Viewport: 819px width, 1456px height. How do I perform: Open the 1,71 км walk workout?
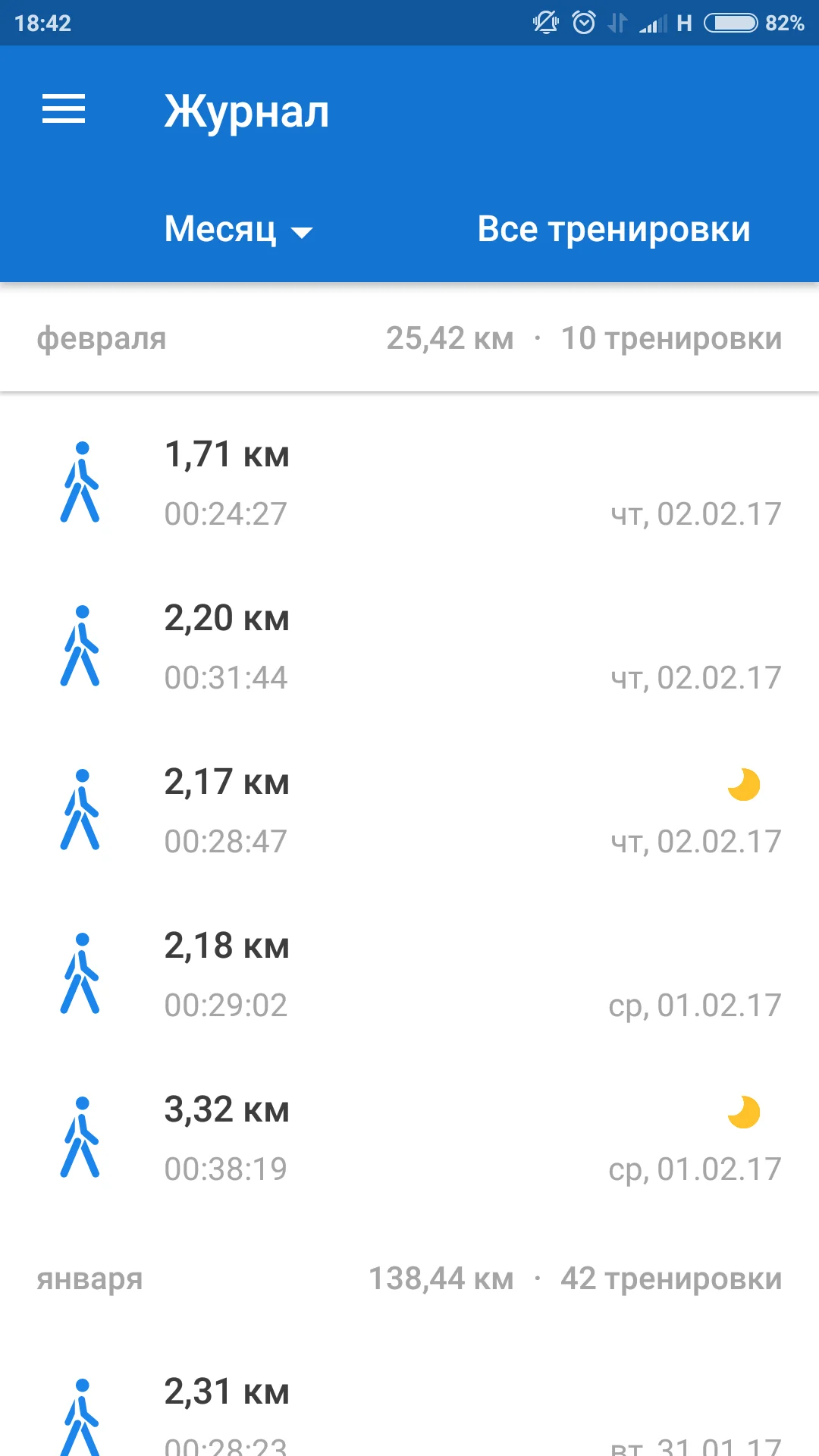[x=409, y=483]
